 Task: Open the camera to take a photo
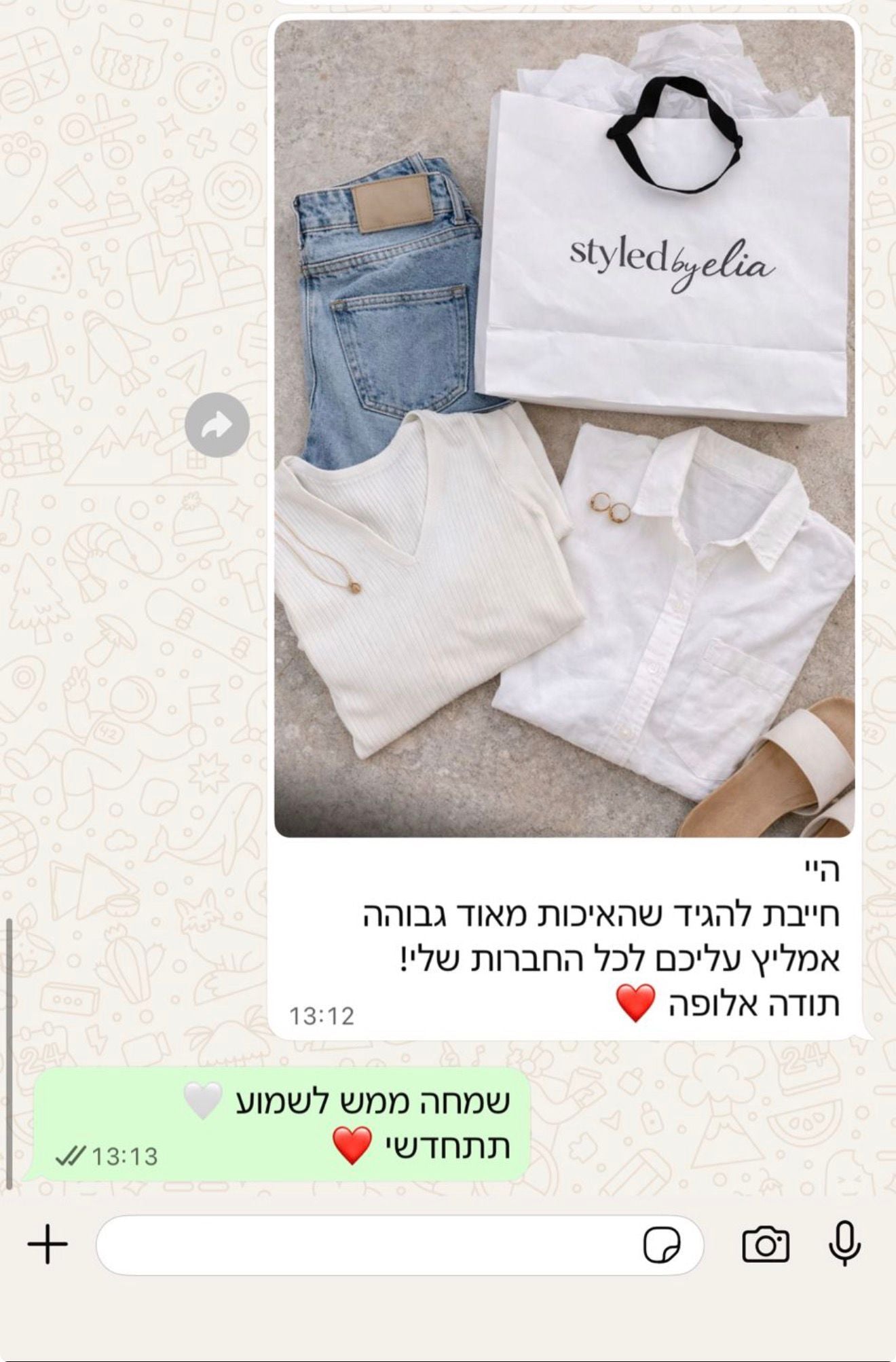tap(766, 1245)
